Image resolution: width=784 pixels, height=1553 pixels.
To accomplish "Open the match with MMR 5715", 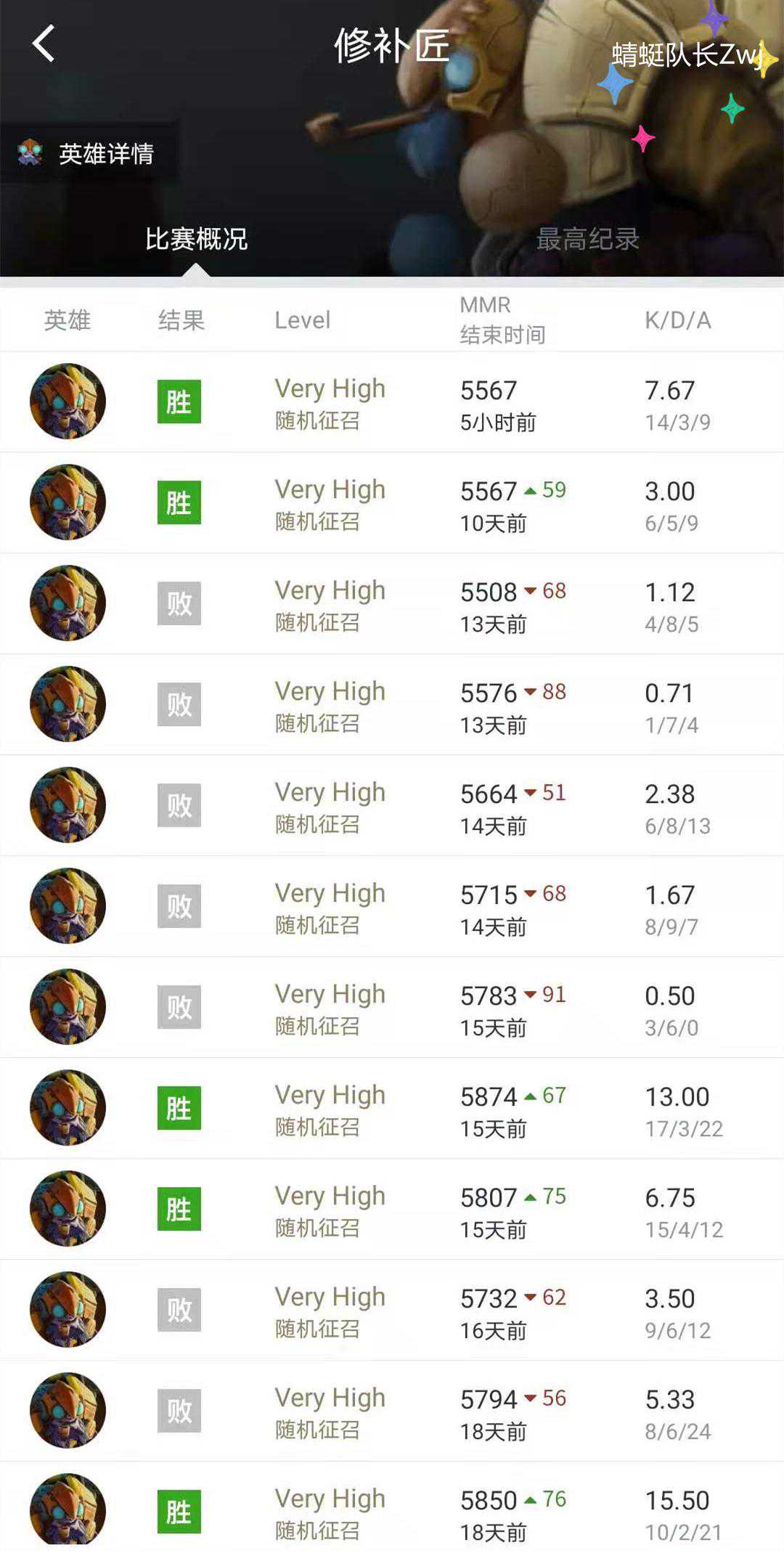I will coord(392,907).
